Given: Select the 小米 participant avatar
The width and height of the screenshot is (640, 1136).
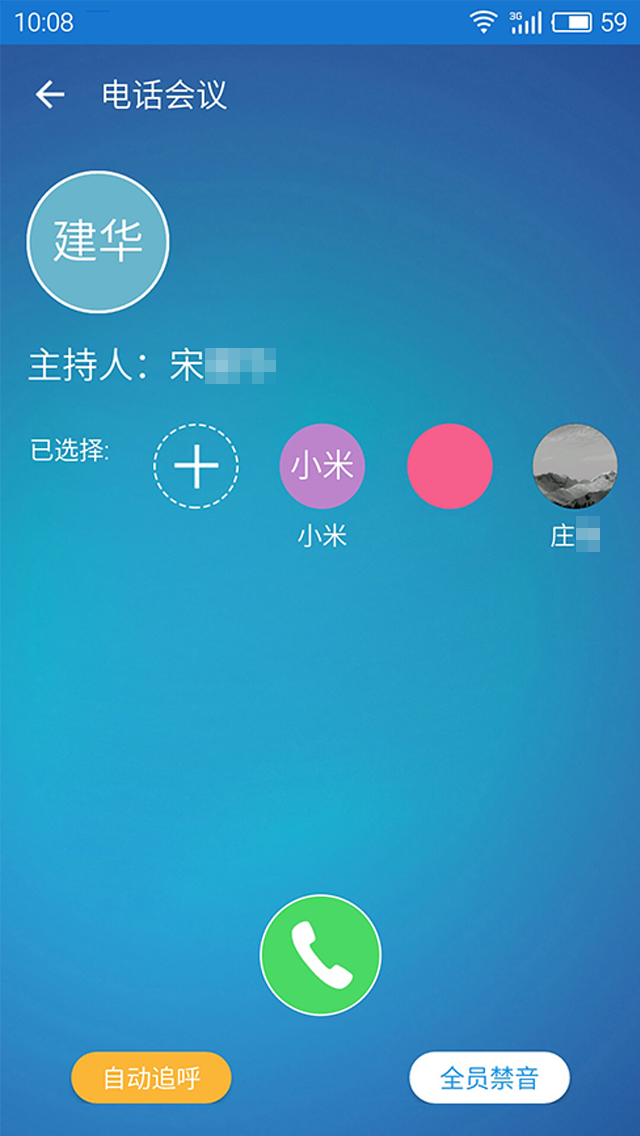Looking at the screenshot, I should click(x=322, y=466).
